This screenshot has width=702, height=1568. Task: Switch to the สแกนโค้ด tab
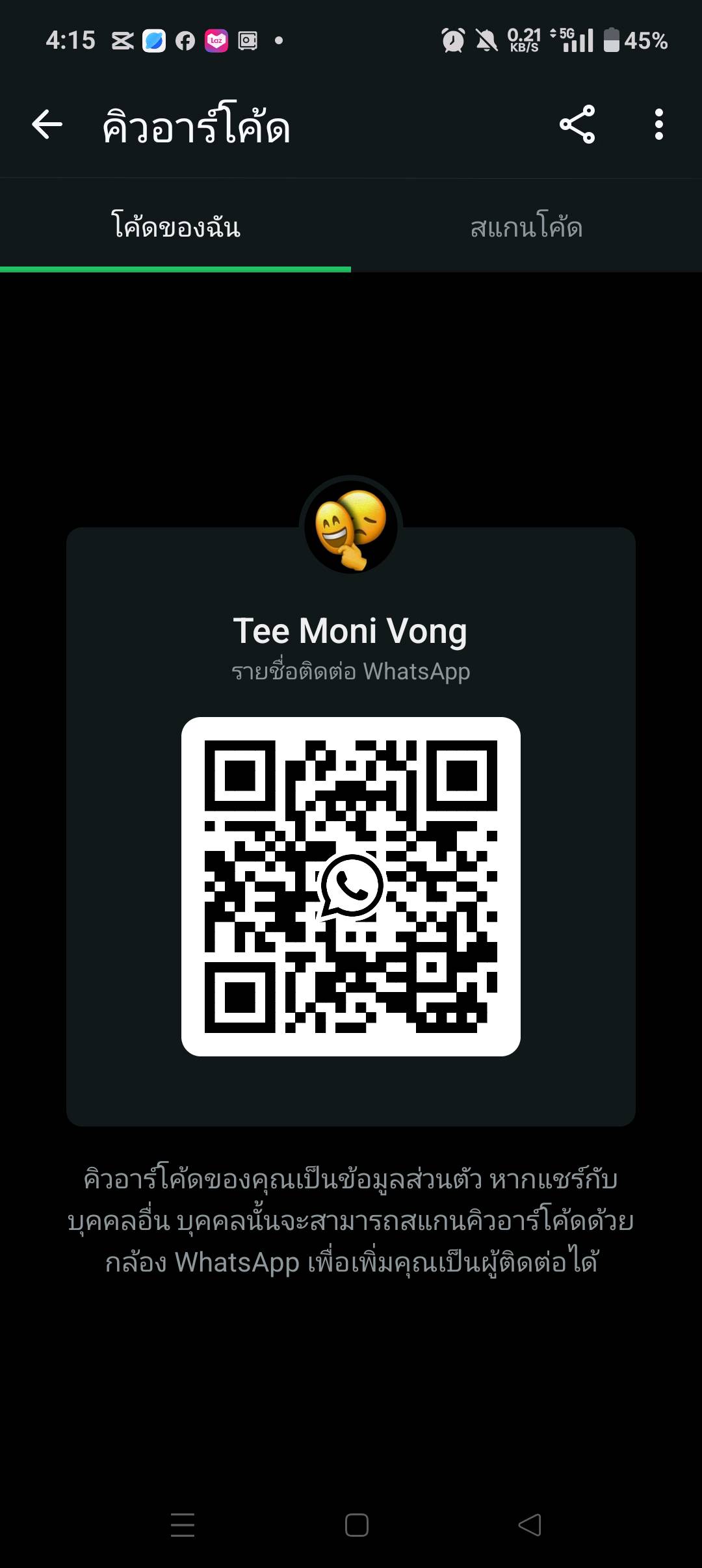(526, 227)
